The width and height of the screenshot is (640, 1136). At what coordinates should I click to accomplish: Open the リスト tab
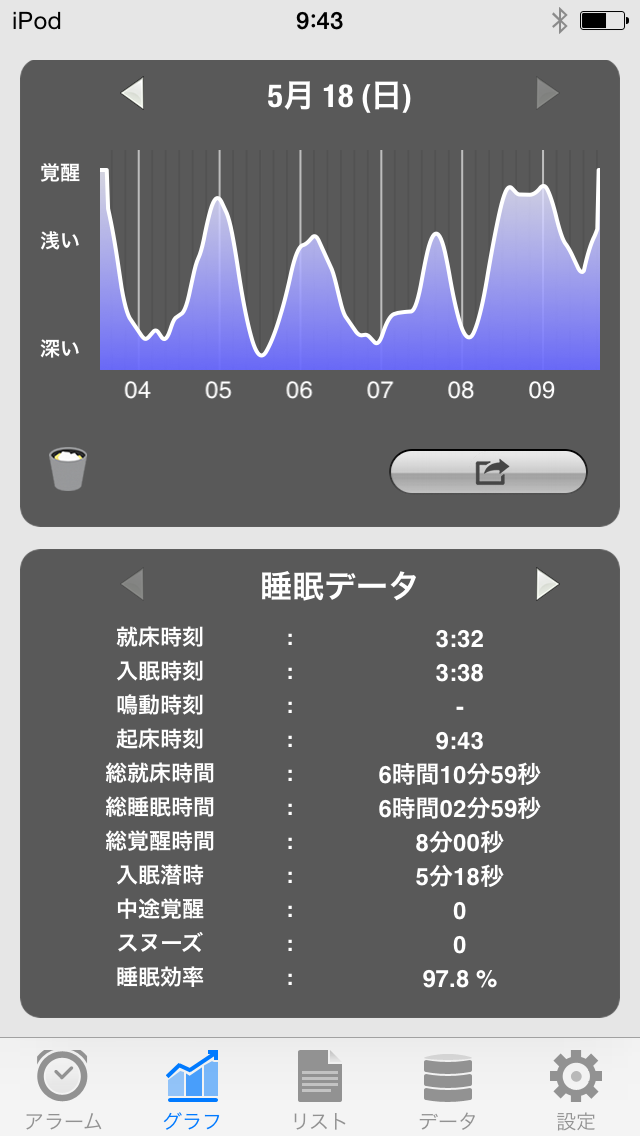[x=320, y=1088]
